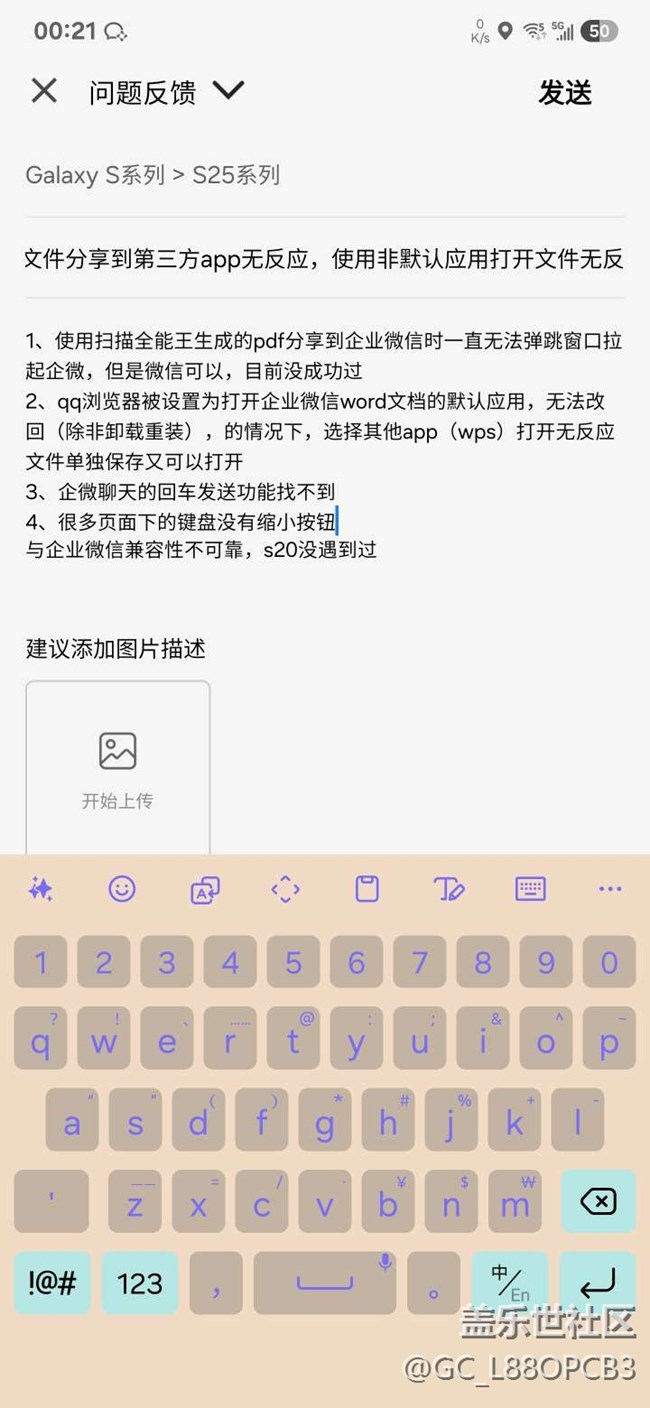Switch to the !@# symbols keyboard
The height and width of the screenshot is (1408, 650).
pos(52,1283)
